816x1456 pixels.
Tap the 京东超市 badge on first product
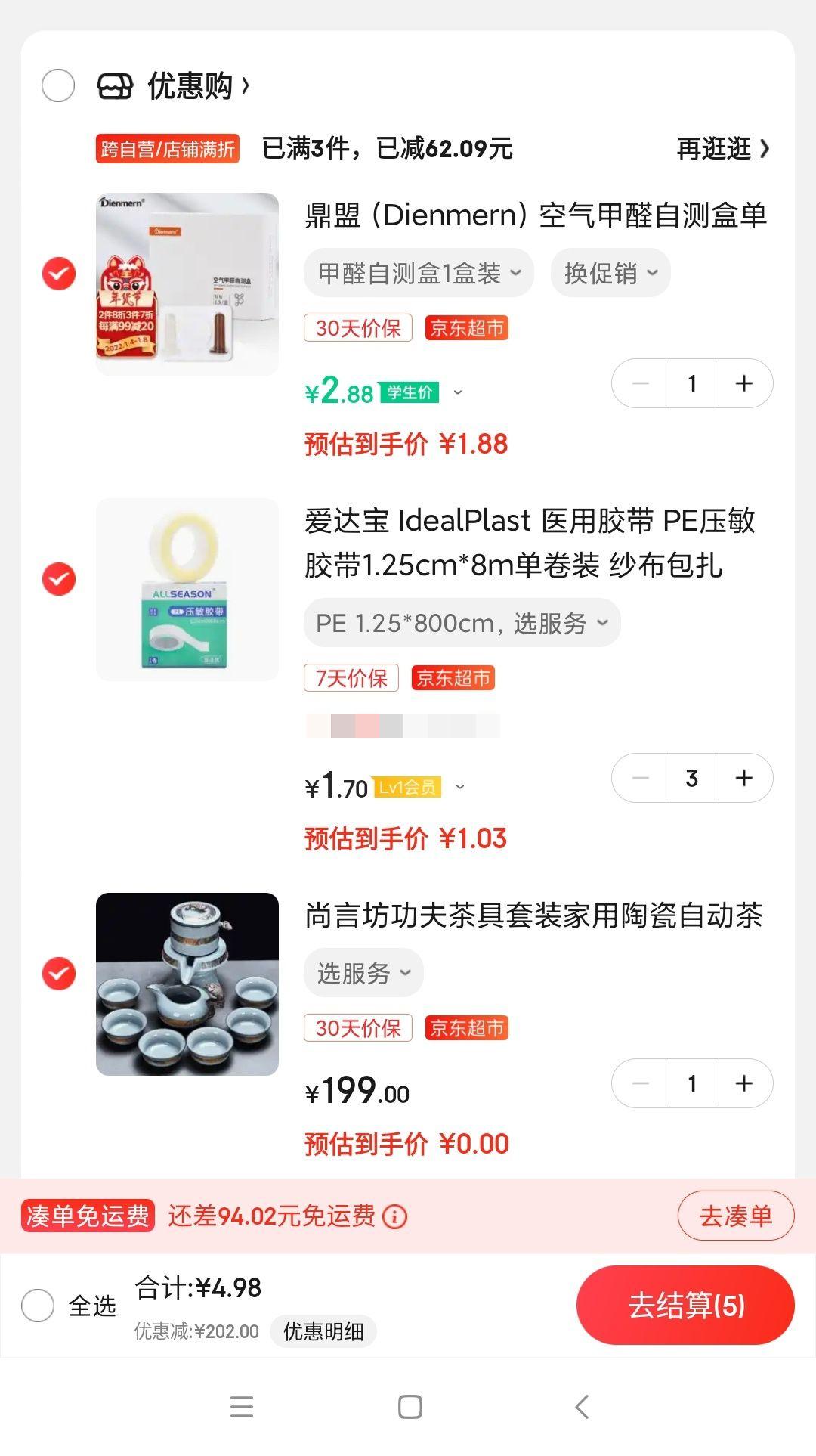pyautogui.click(x=465, y=328)
